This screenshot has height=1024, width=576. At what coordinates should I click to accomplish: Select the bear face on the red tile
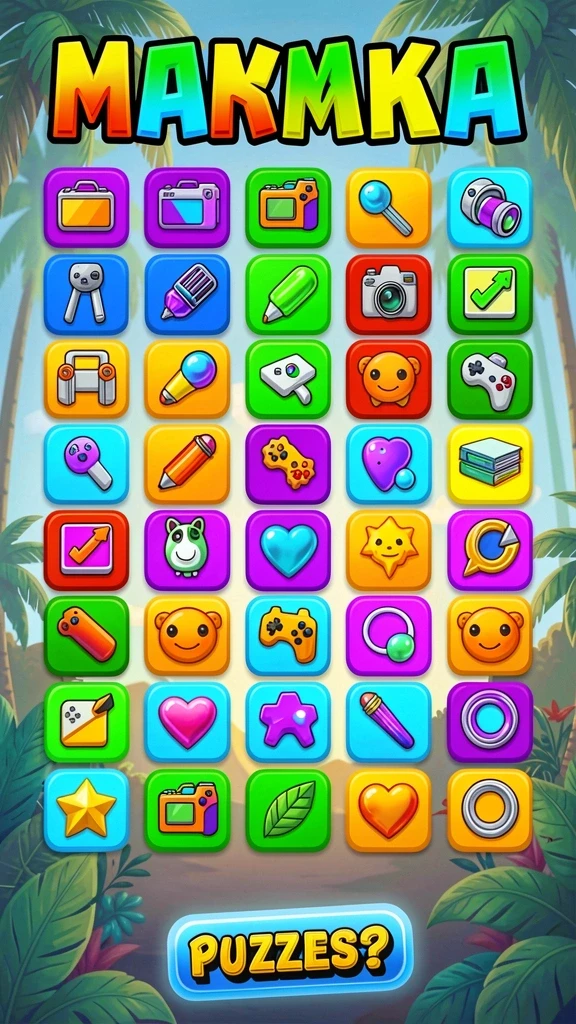(x=389, y=379)
